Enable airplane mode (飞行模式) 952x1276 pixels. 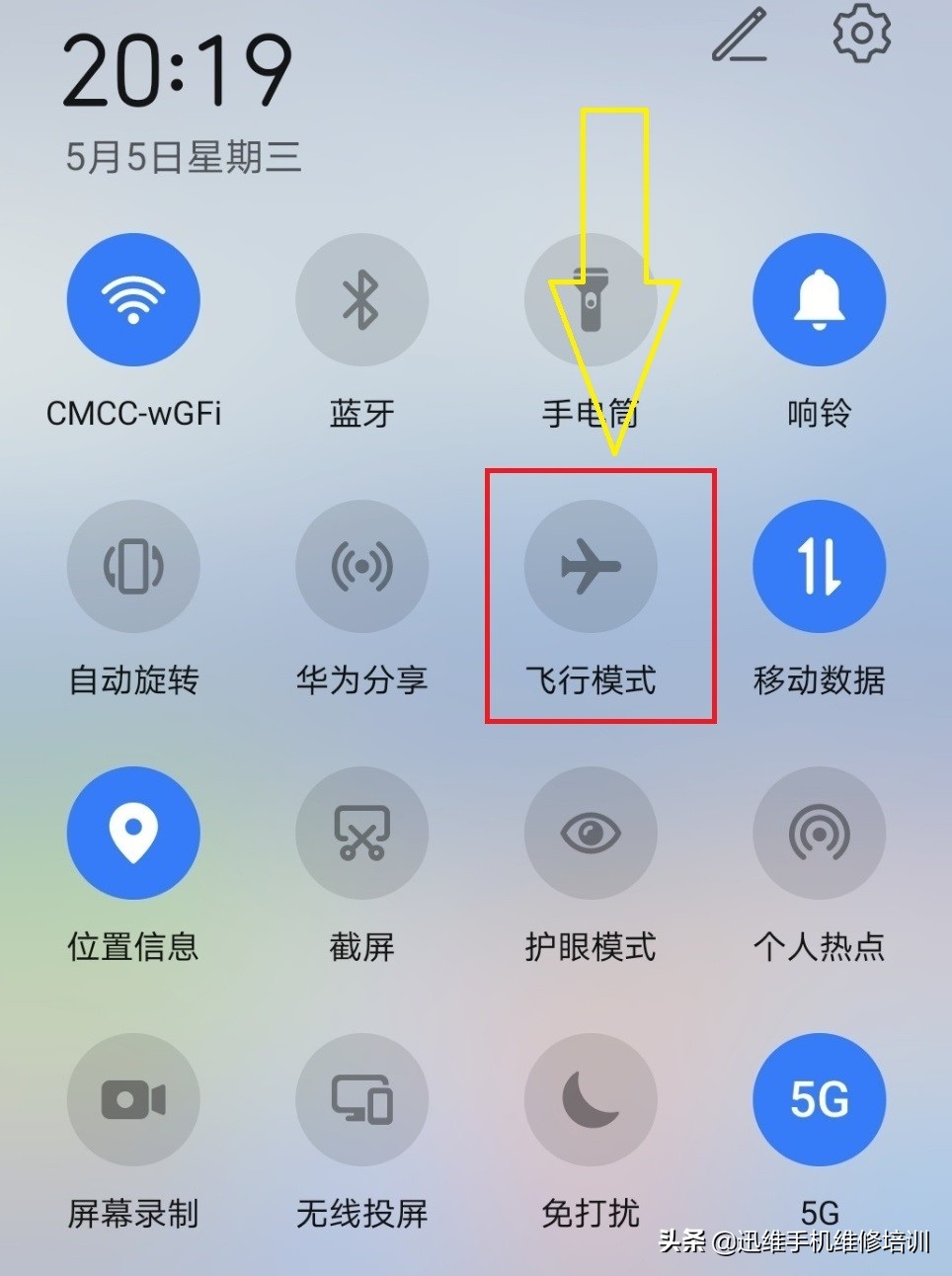[591, 566]
